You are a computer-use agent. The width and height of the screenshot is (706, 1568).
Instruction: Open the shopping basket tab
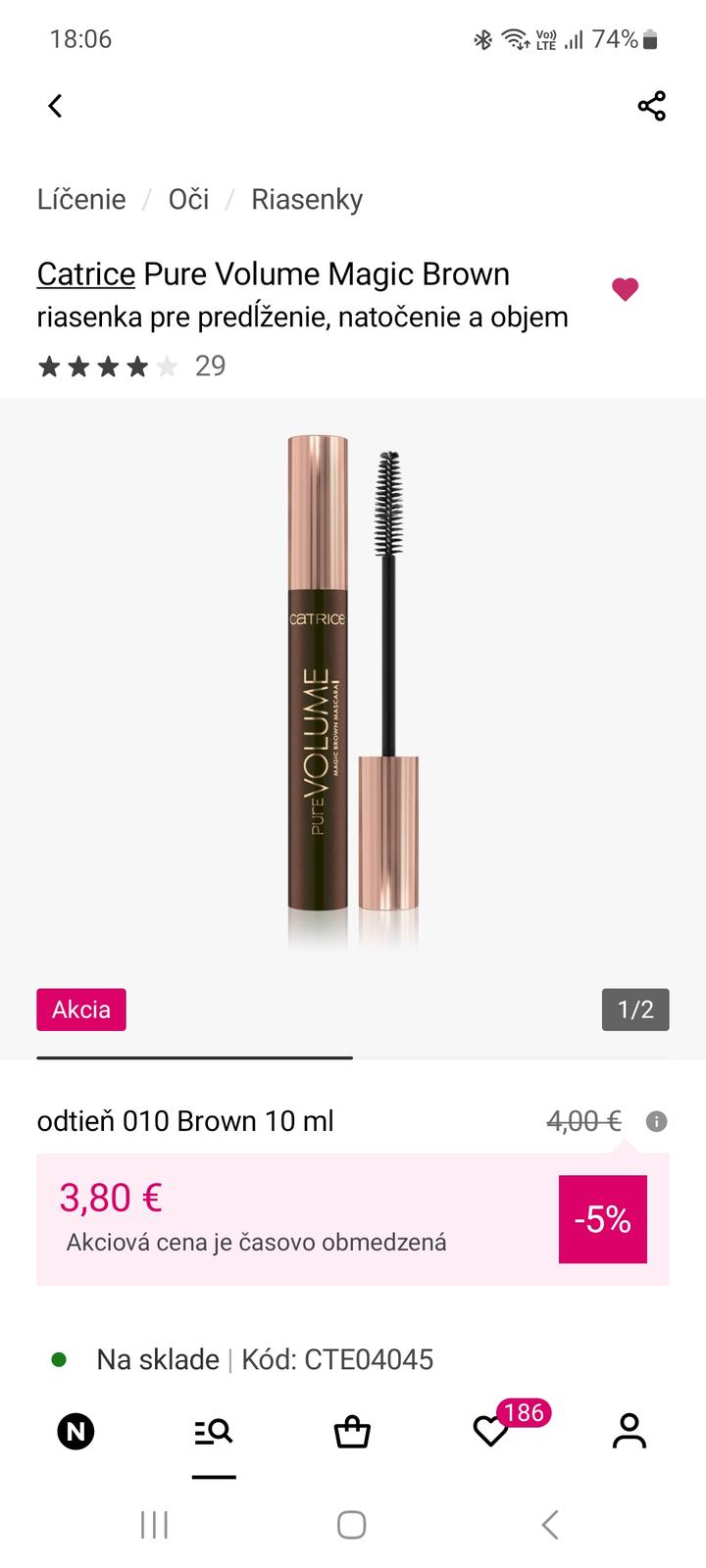point(352,1433)
